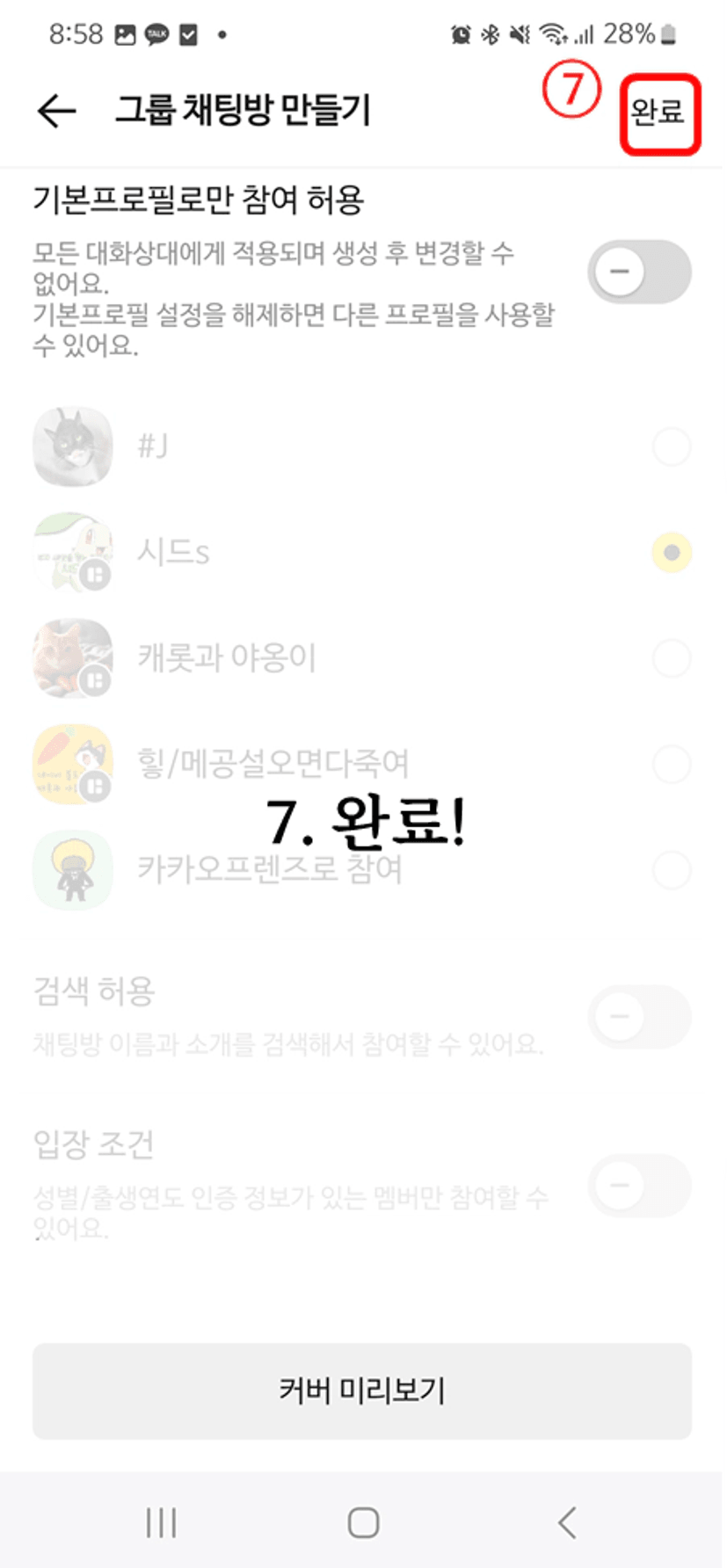727x1568 pixels.
Task: Go to the home screen
Action: coord(363,1522)
